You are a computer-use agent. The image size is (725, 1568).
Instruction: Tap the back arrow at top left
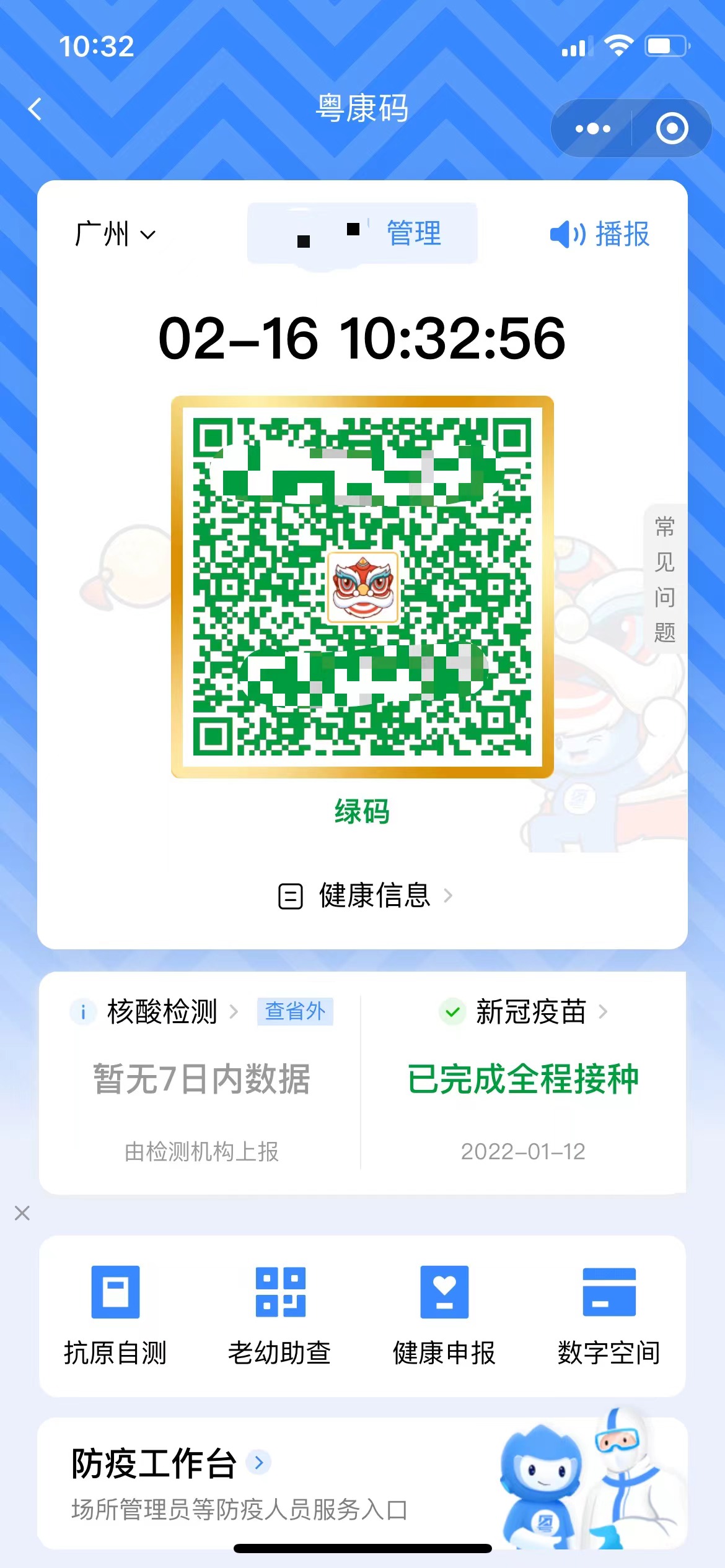click(35, 109)
